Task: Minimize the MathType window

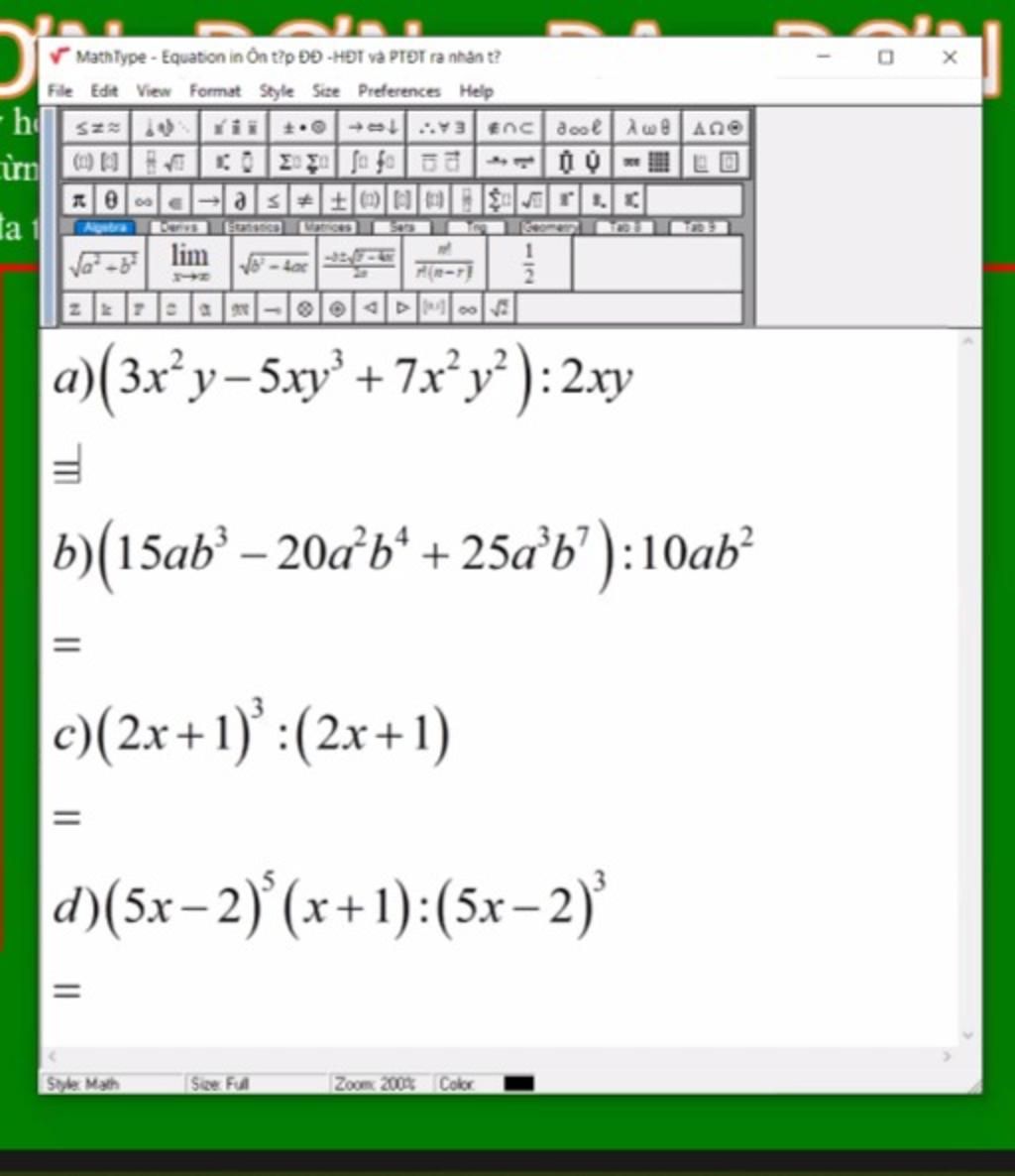Action: coord(824,58)
